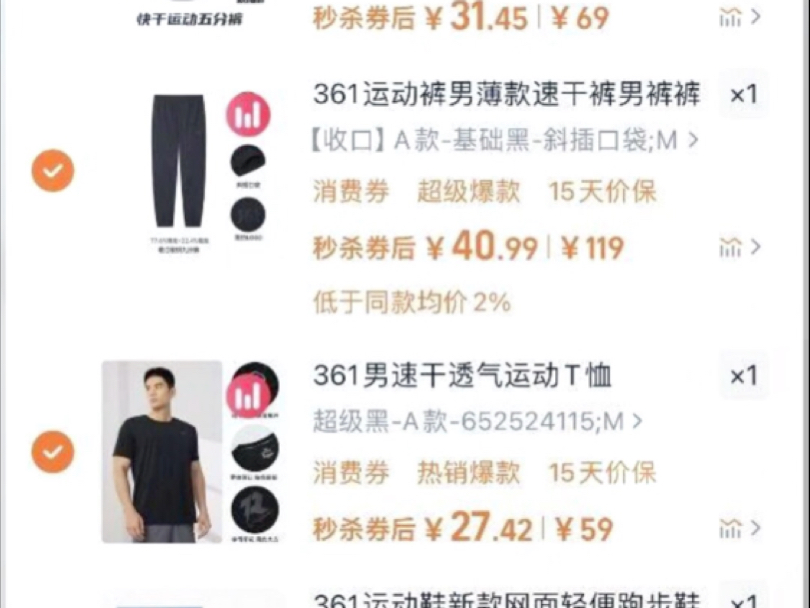Open 361运动裤男薄款速干裤 product title
Screen dimensions: 810x608
(506, 95)
